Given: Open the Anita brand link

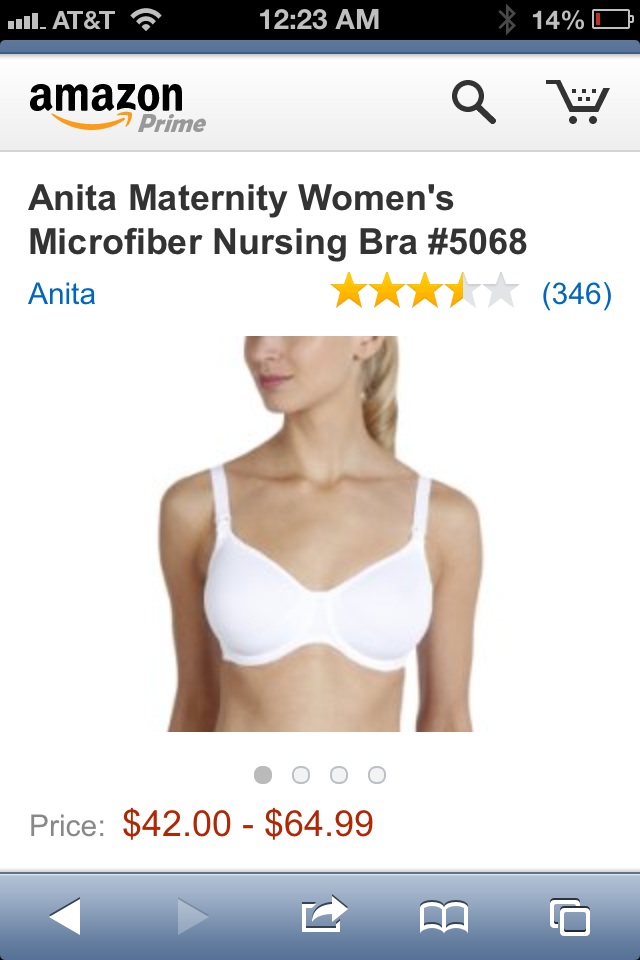Looking at the screenshot, I should [62, 294].
